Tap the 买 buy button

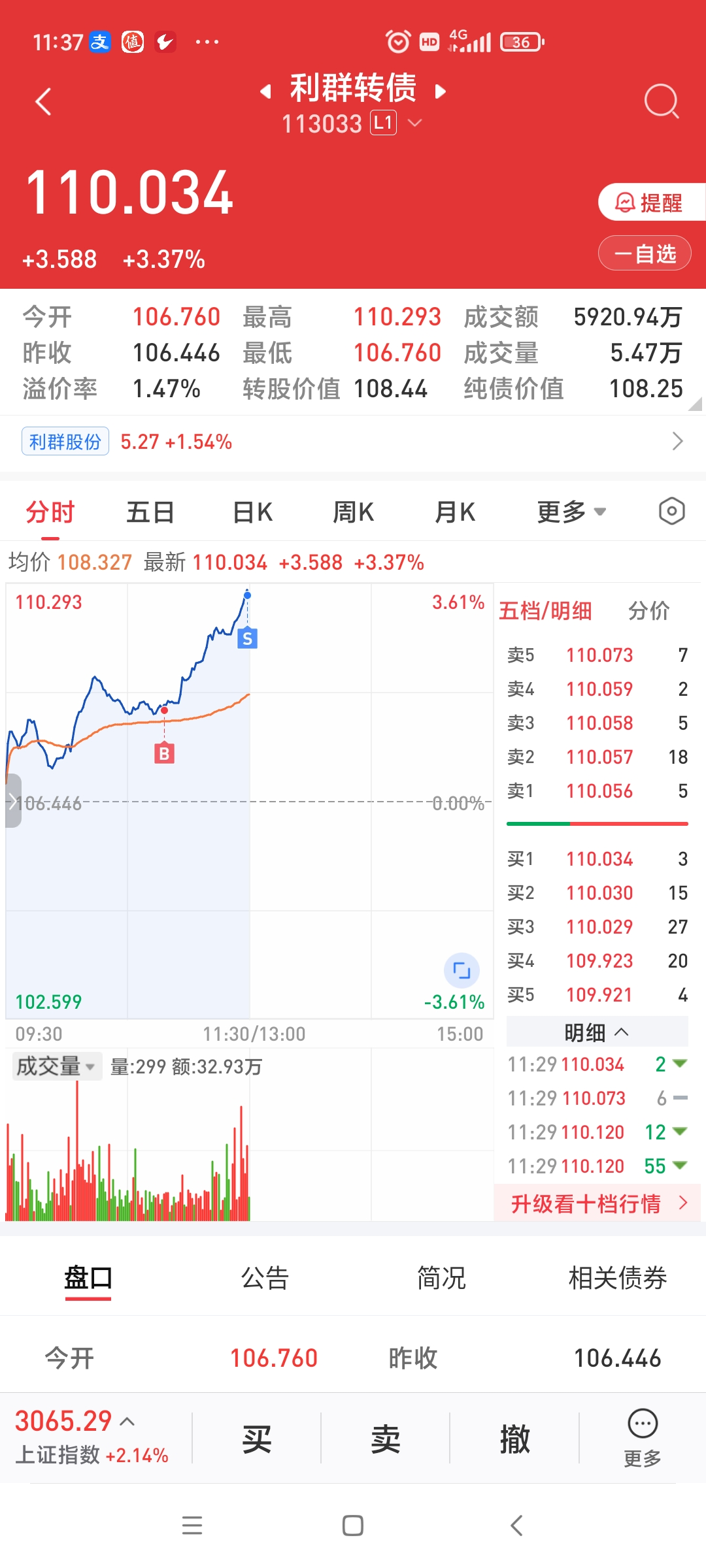(257, 1439)
